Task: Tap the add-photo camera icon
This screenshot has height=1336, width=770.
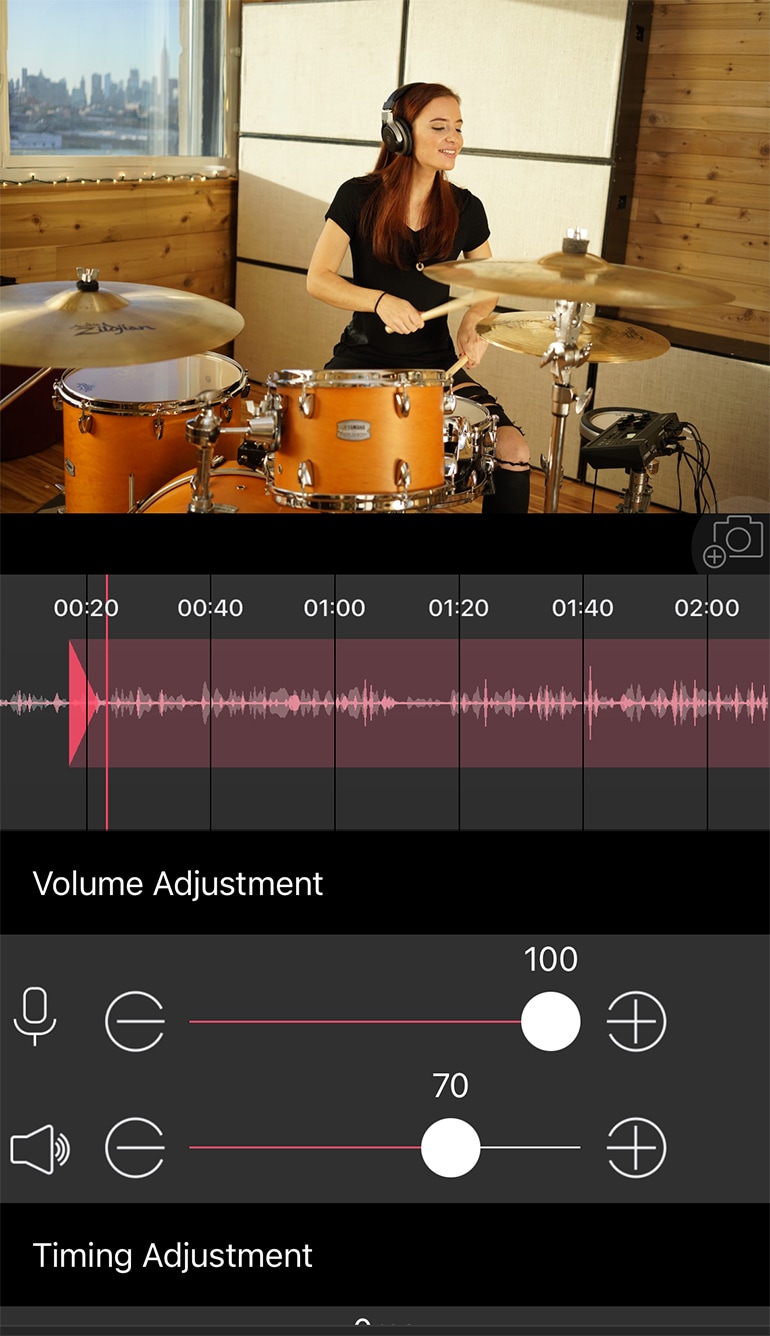Action: (x=734, y=543)
